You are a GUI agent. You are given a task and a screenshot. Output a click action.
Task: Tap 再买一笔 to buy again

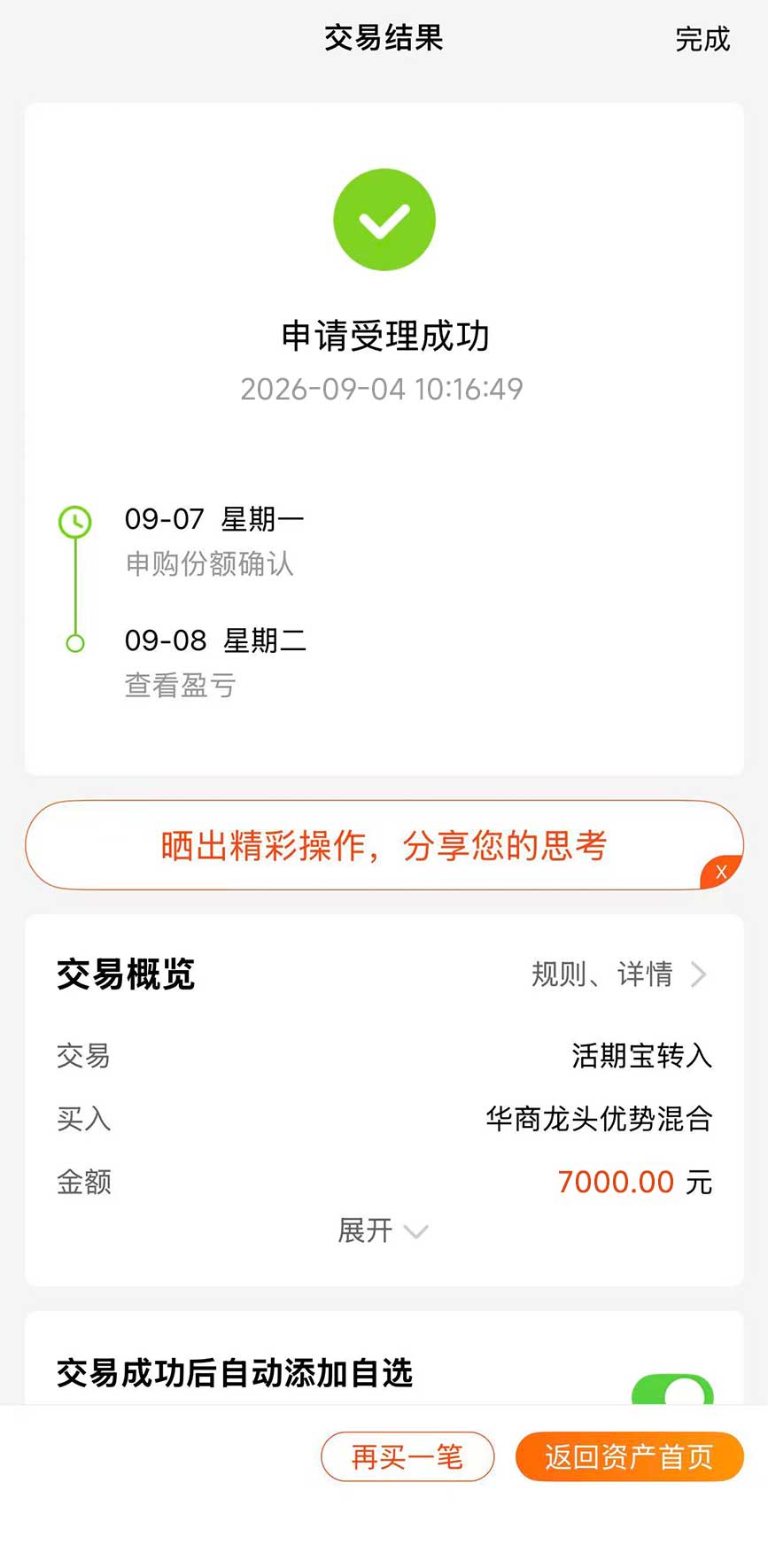click(407, 1456)
